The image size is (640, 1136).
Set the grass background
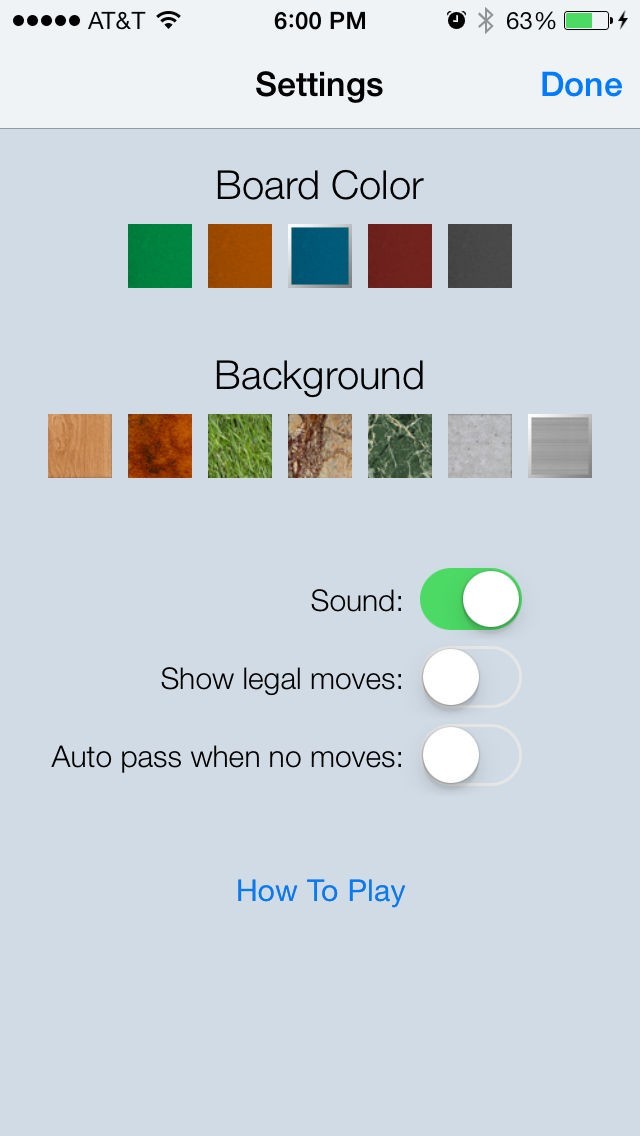tap(240, 446)
